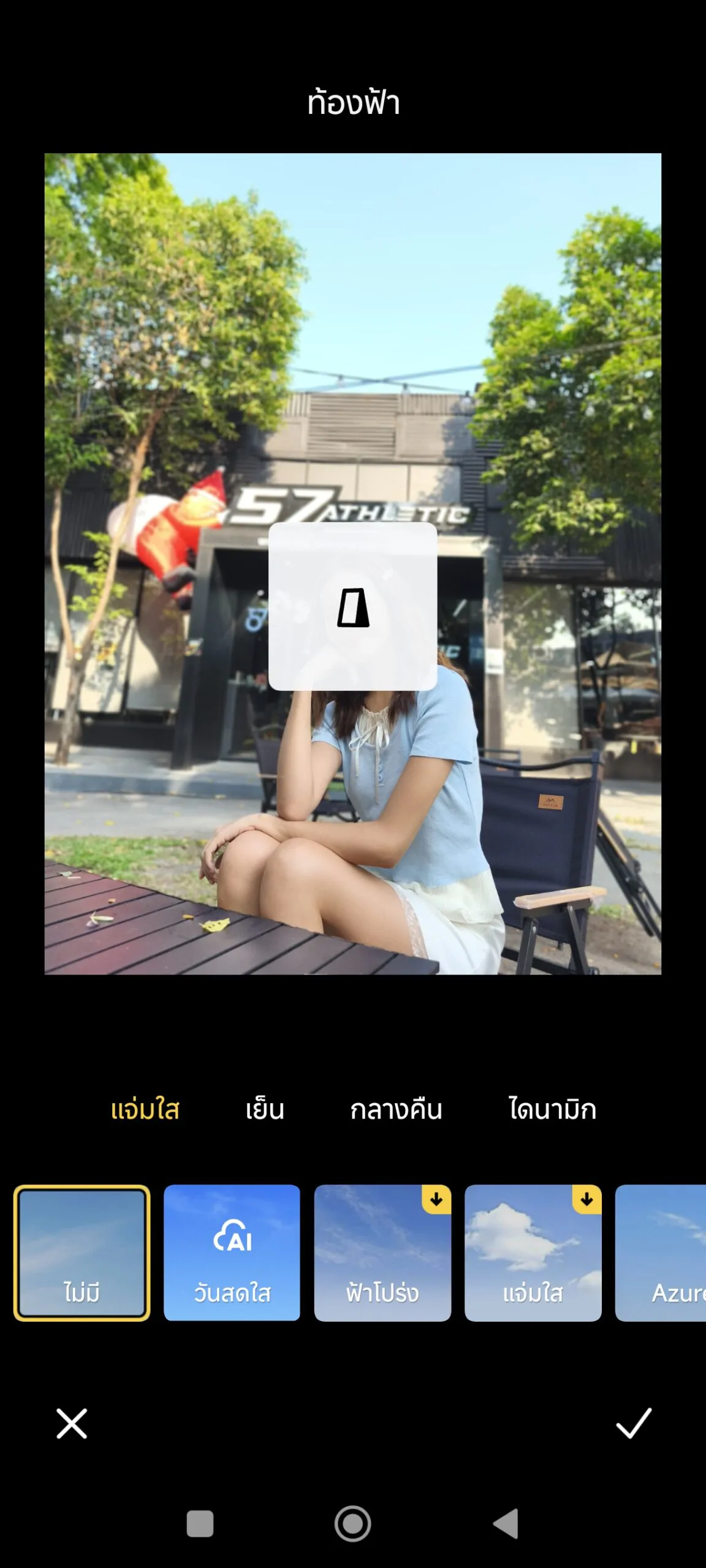Image resolution: width=706 pixels, height=1568 pixels.
Task: Go to the home screen
Action: click(x=352, y=1523)
